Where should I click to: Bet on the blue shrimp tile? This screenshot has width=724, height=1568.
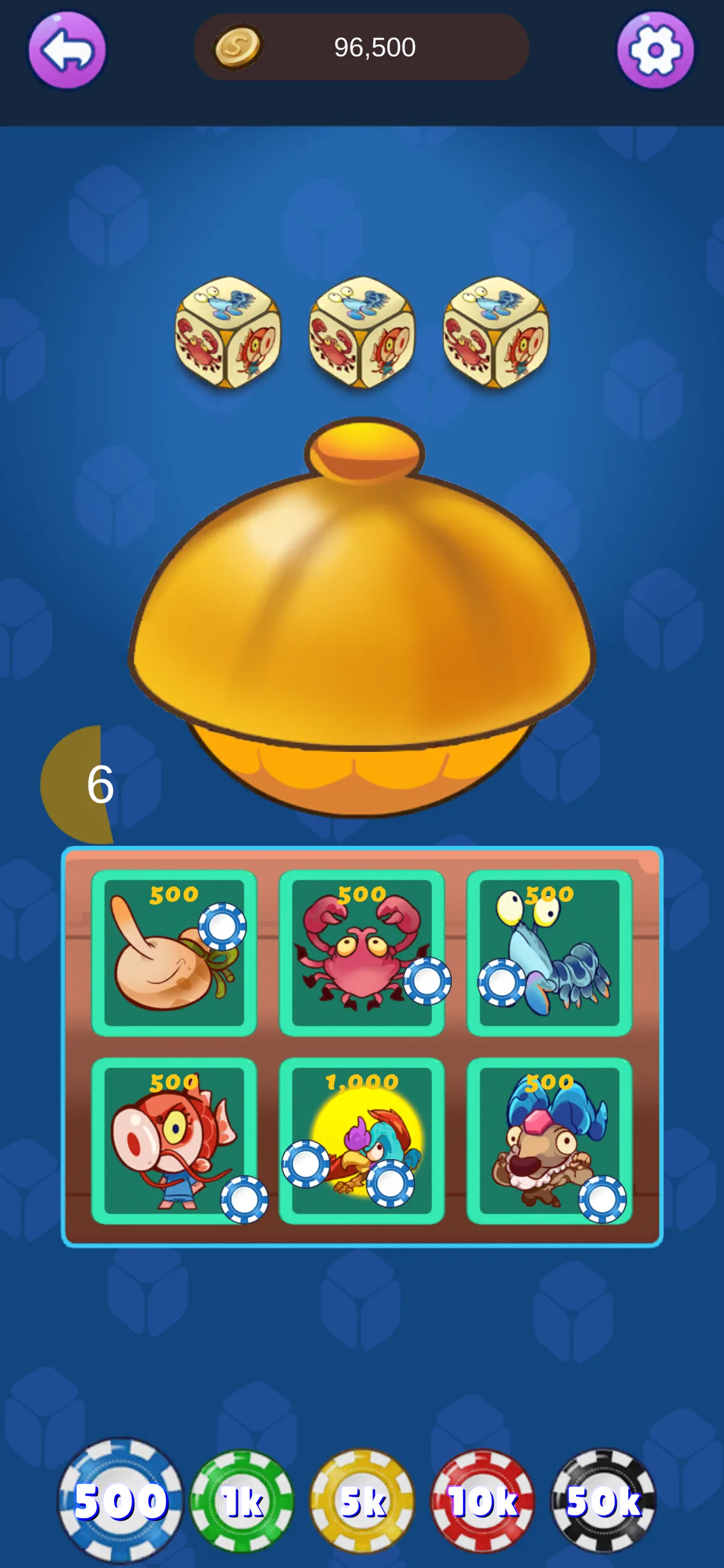pyautogui.click(x=549, y=953)
